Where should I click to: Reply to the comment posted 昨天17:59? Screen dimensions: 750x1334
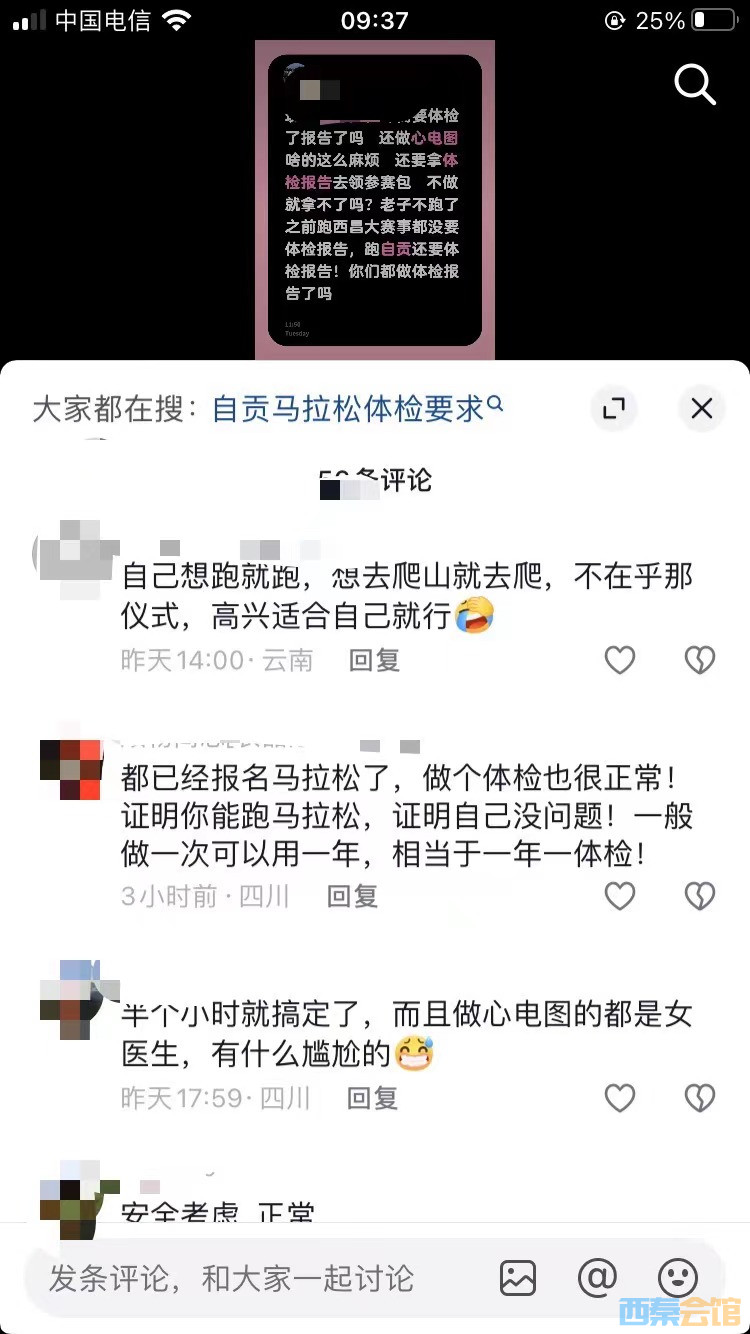372,1098
